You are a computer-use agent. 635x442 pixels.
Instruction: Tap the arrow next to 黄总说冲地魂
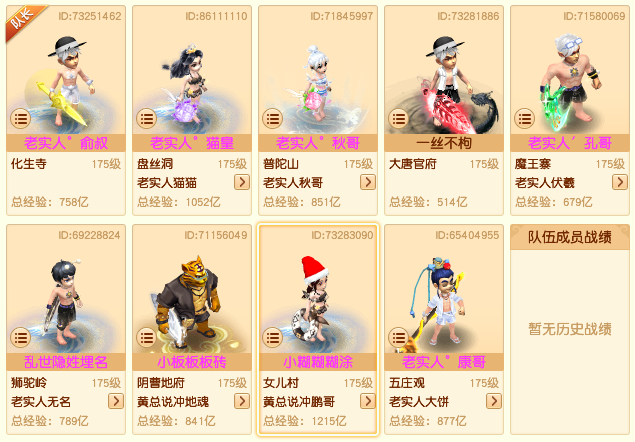point(241,400)
